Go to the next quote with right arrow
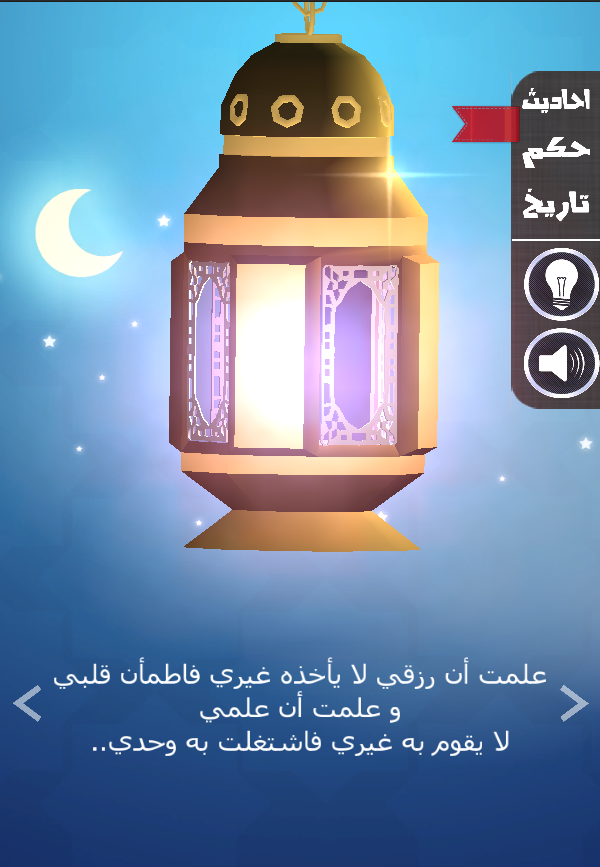 click(573, 703)
